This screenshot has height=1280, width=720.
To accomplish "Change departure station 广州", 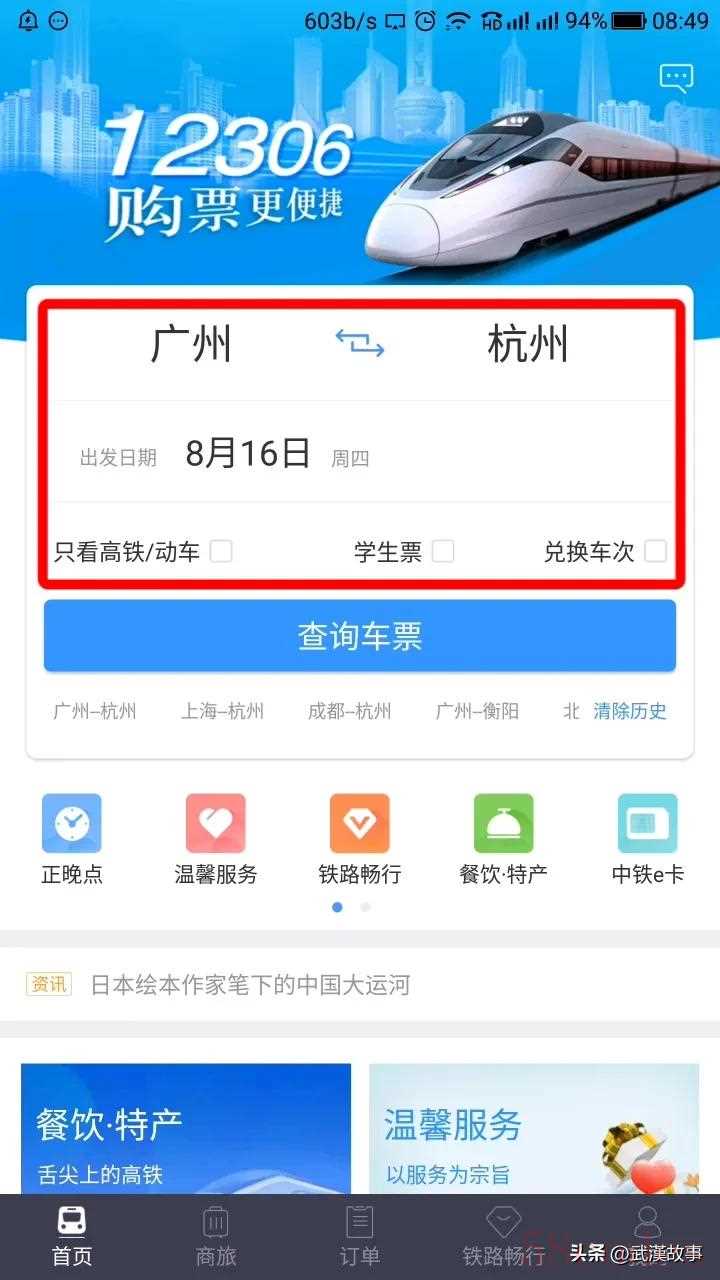I will click(x=191, y=345).
